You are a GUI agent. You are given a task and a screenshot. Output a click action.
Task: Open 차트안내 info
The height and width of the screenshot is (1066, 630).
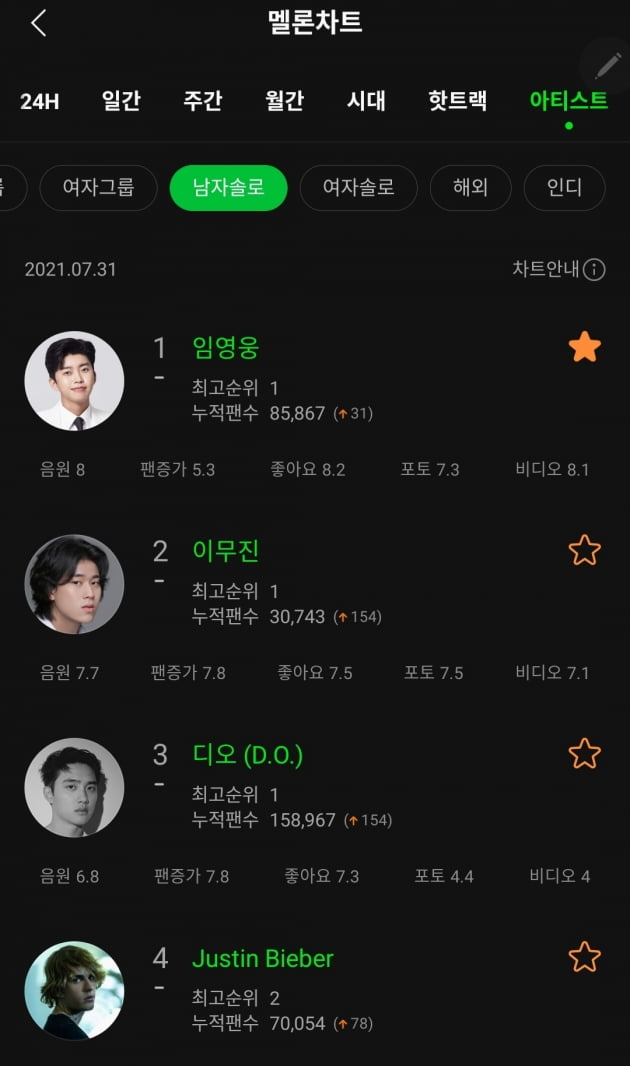[x=559, y=270]
